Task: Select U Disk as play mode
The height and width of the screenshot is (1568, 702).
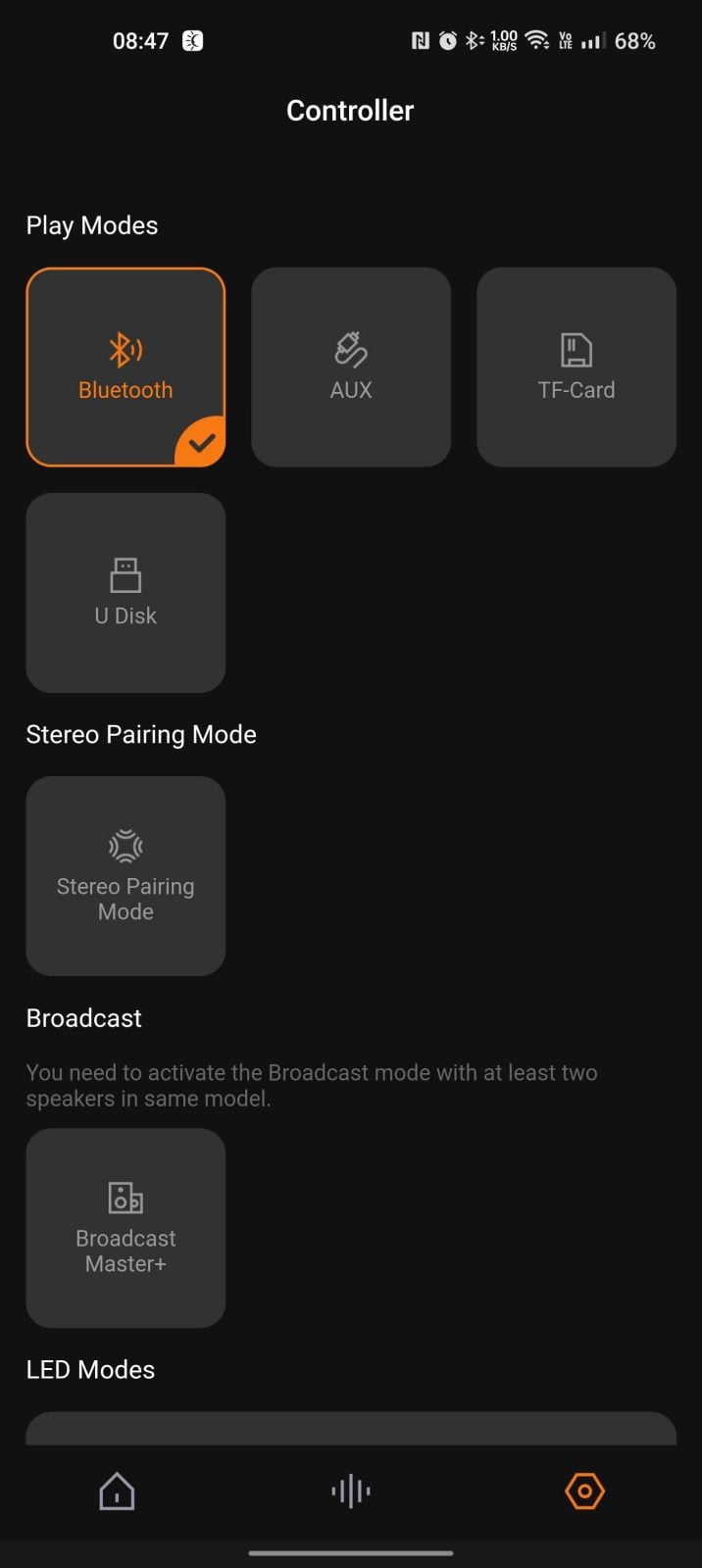Action: pos(125,592)
